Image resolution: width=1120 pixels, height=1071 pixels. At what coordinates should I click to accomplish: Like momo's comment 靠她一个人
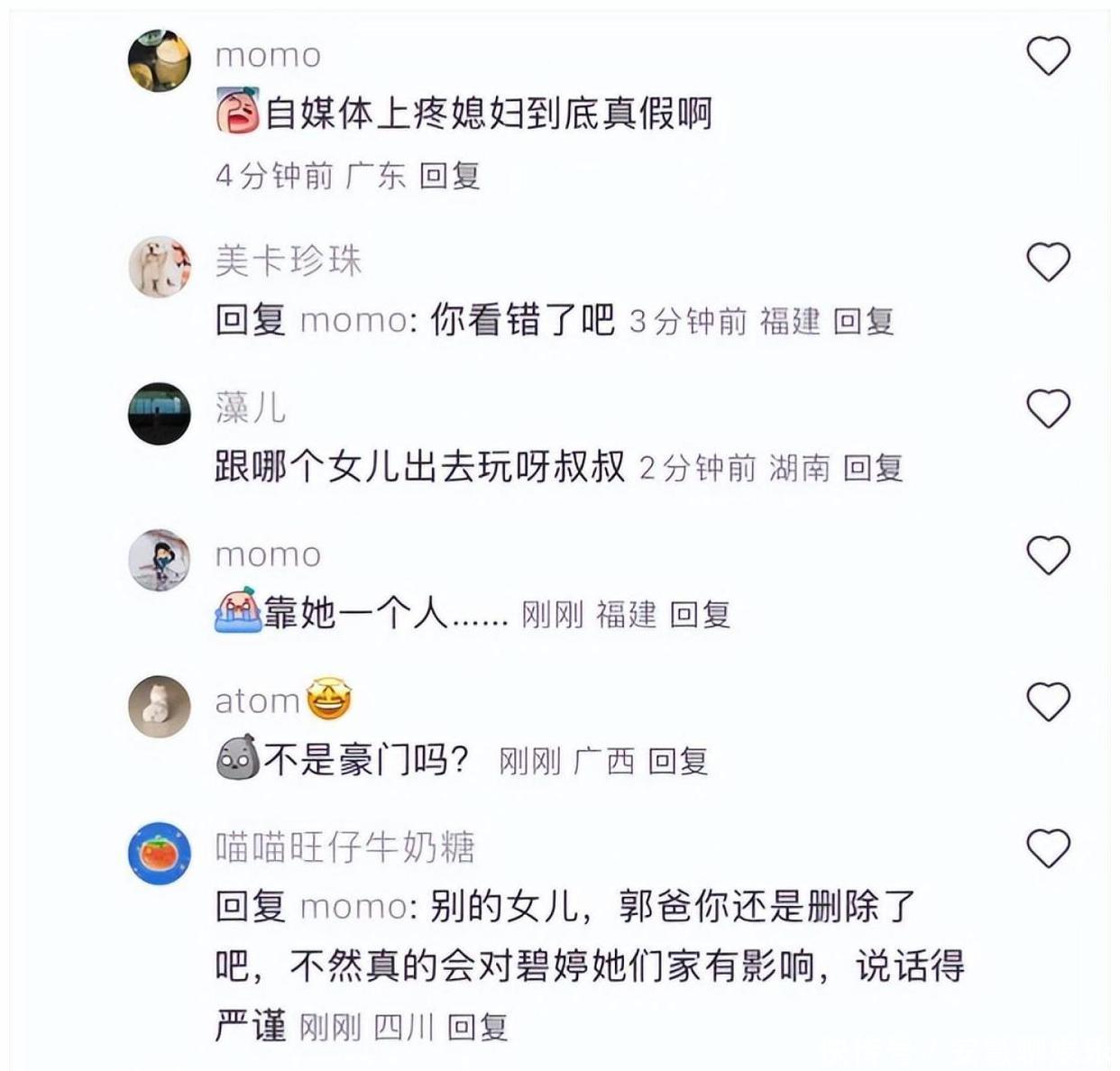pyautogui.click(x=1049, y=555)
